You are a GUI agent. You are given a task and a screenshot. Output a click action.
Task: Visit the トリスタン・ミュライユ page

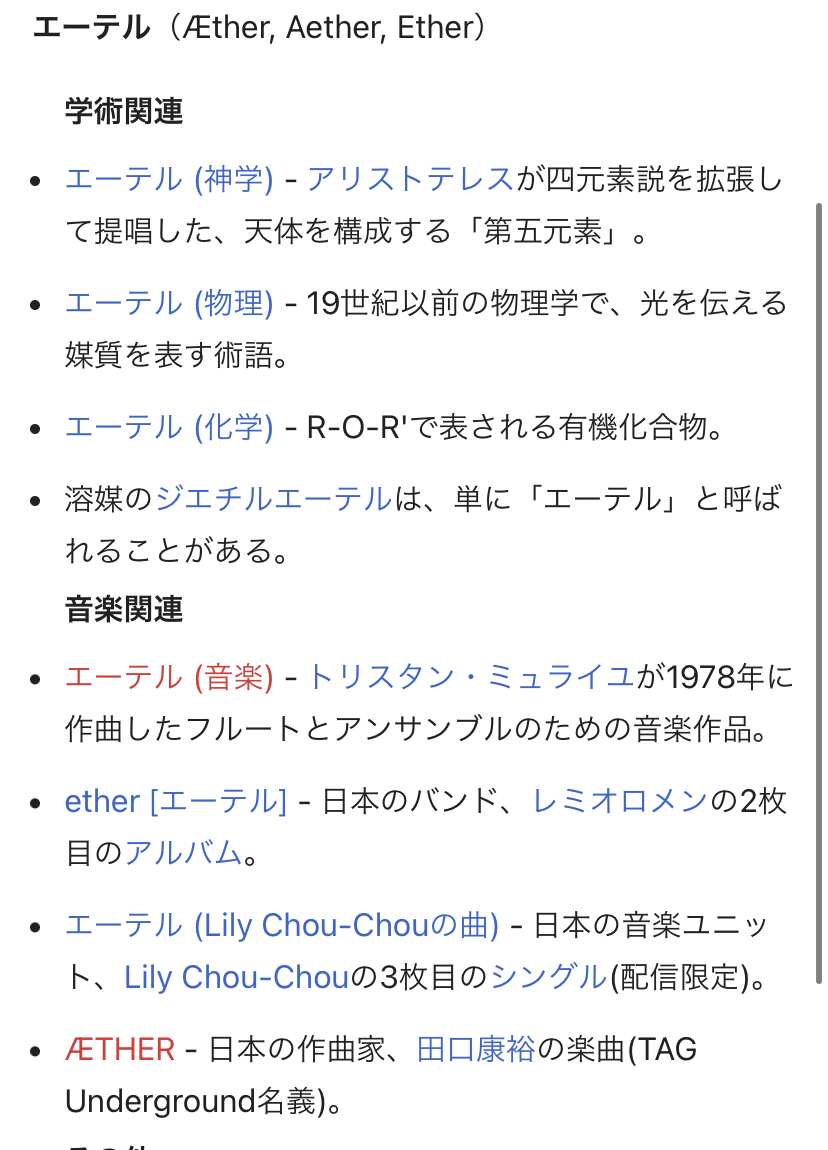[470, 677]
